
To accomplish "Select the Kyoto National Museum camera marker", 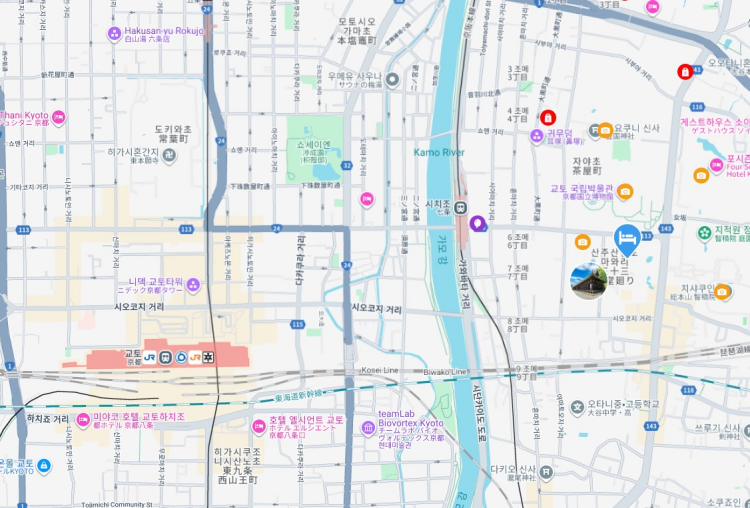I will [x=625, y=192].
